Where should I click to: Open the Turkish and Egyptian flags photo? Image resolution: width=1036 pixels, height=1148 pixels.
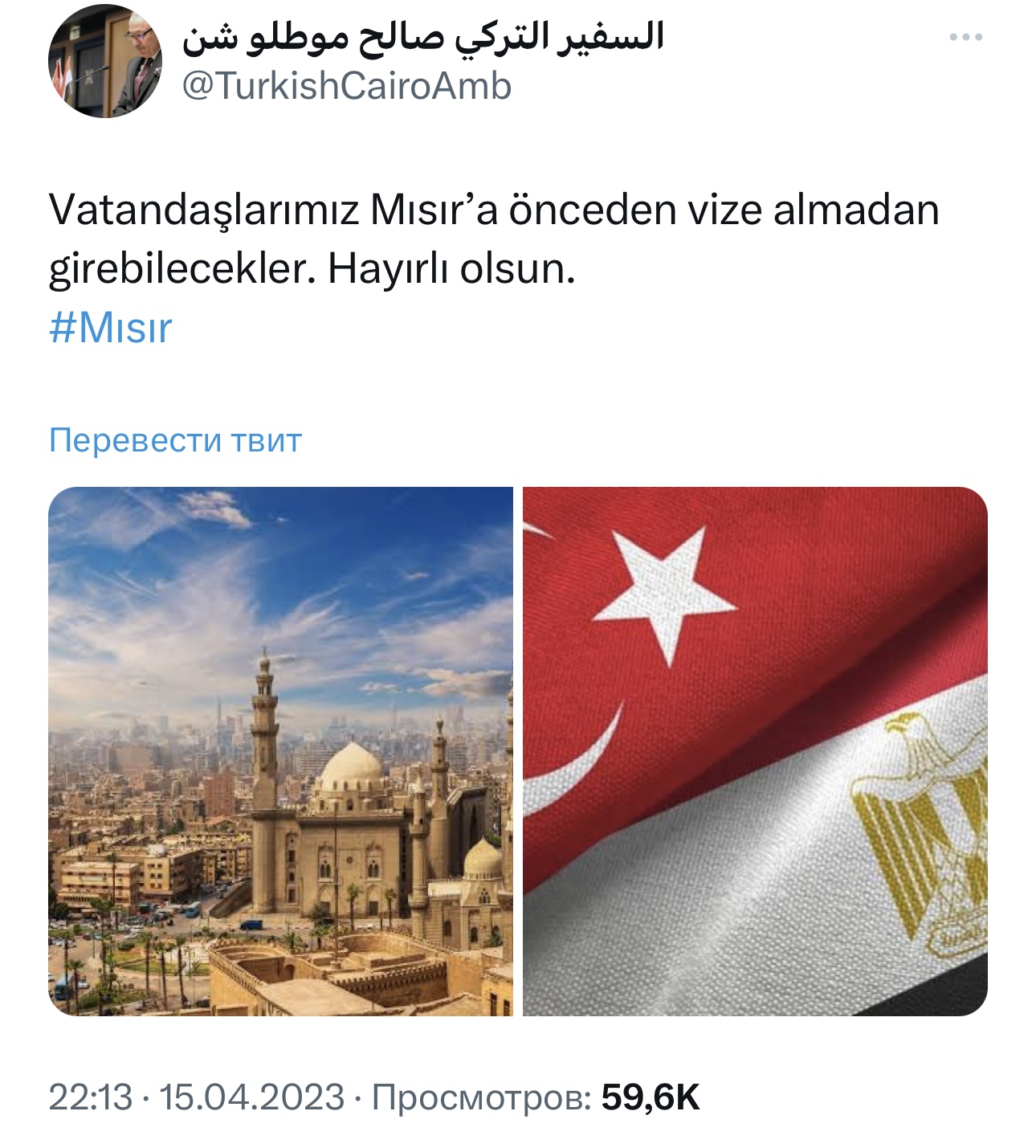coord(755,751)
